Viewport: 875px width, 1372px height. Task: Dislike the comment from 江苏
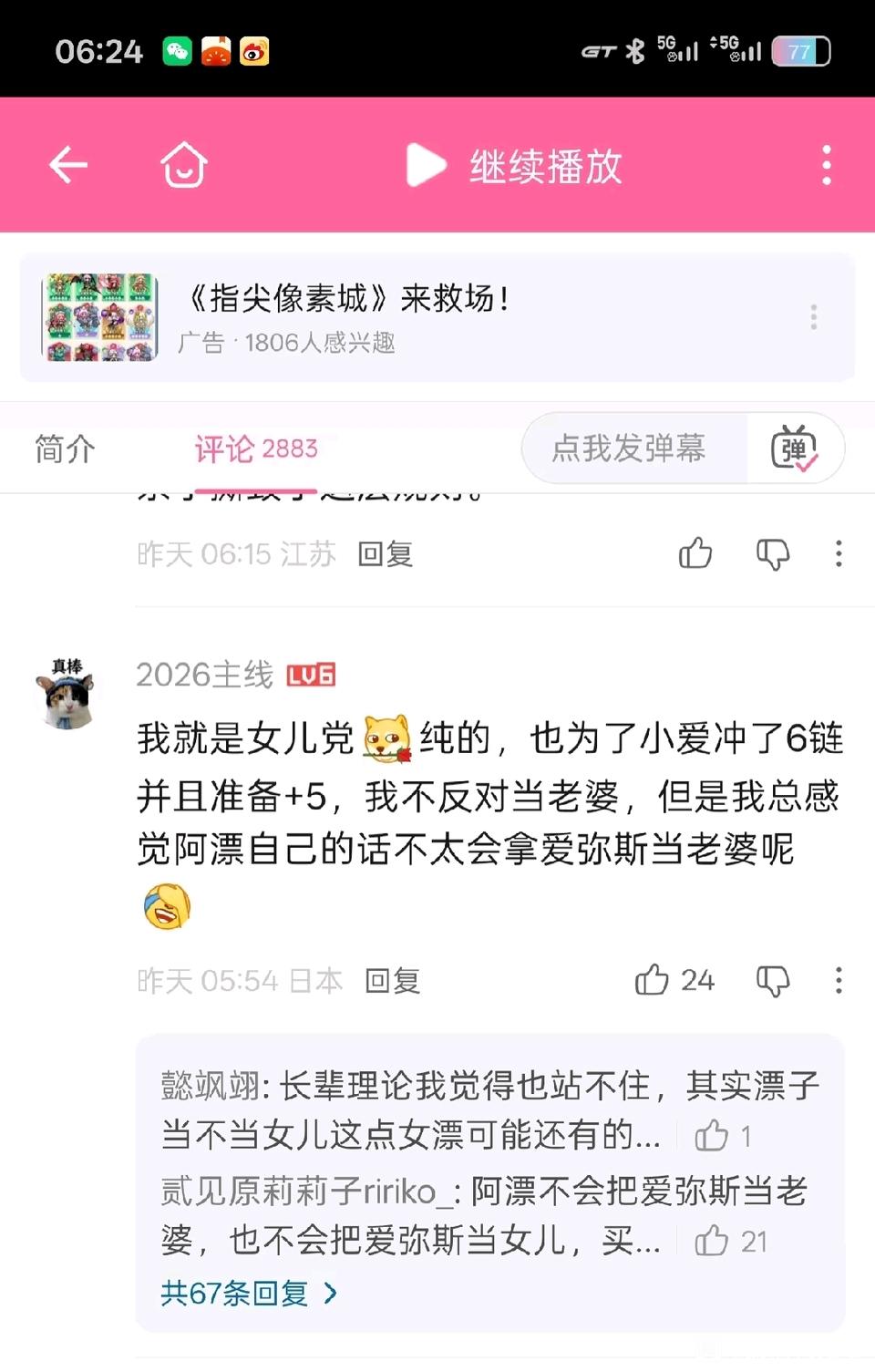click(773, 553)
